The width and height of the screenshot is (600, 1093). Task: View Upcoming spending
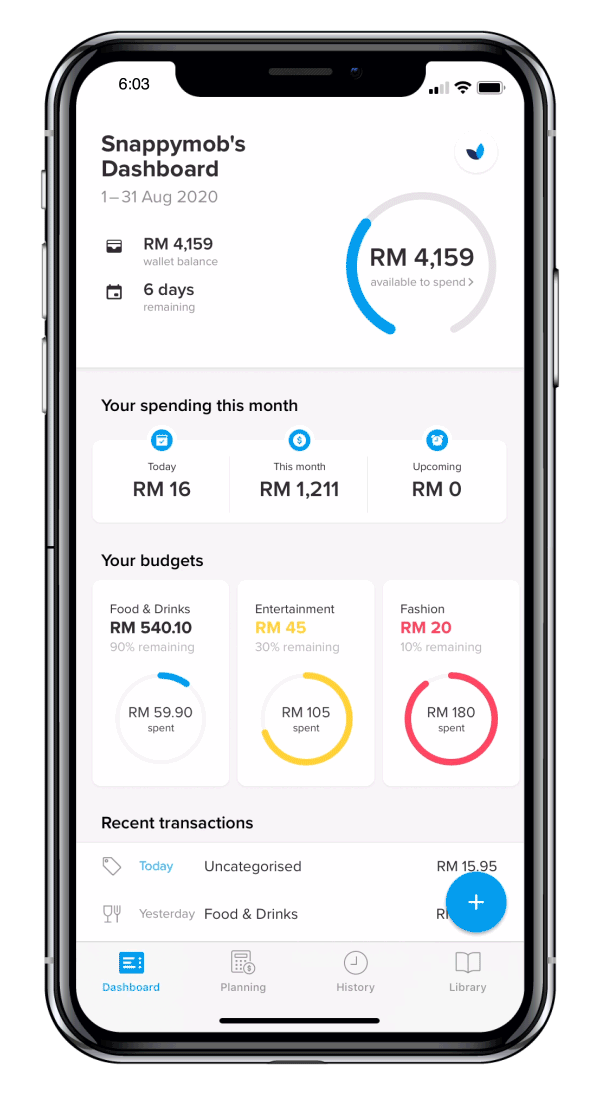pyautogui.click(x=437, y=481)
